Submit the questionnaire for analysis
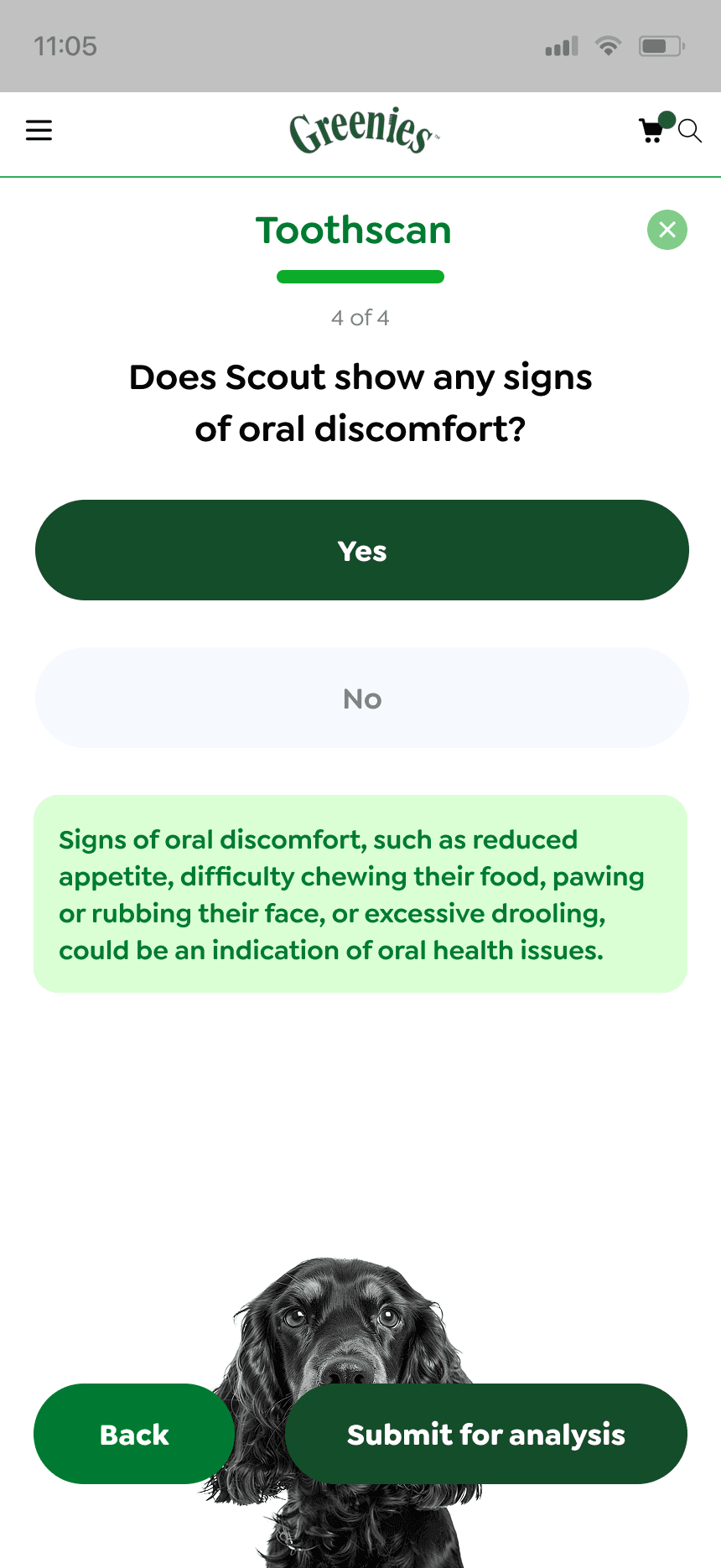The image size is (721, 1568). tap(486, 1434)
